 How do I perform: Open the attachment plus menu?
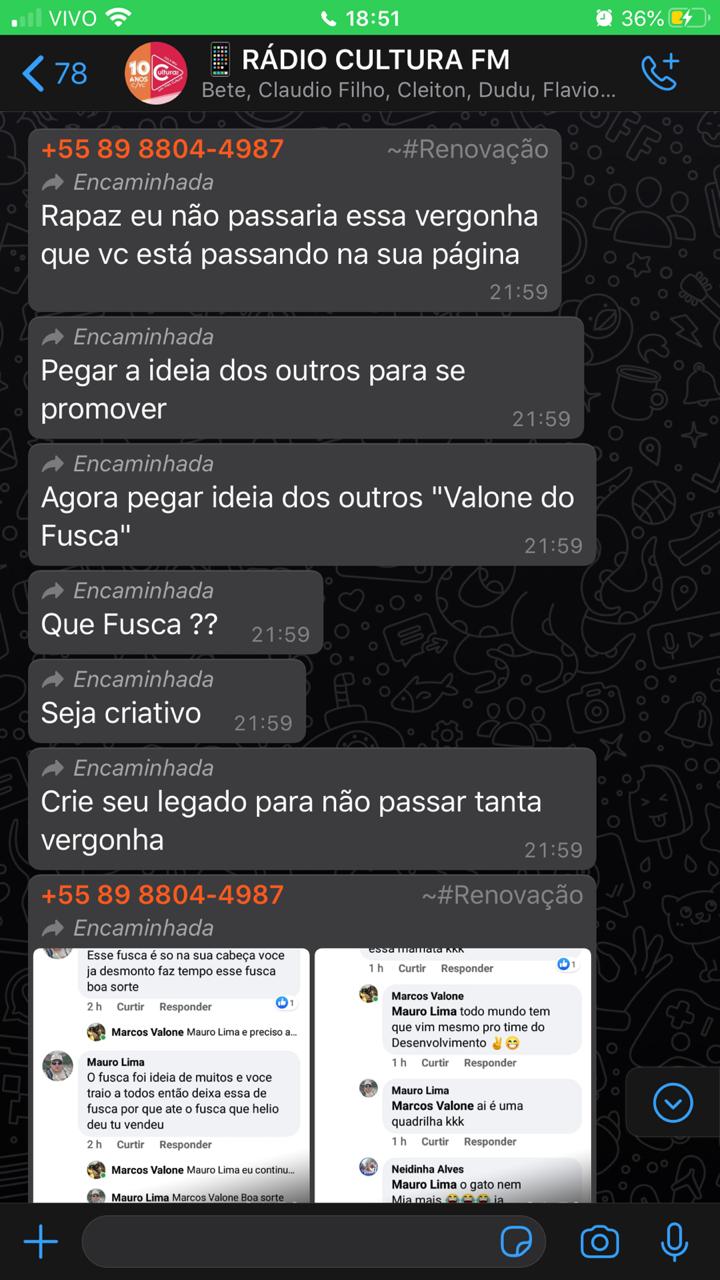click(41, 1242)
